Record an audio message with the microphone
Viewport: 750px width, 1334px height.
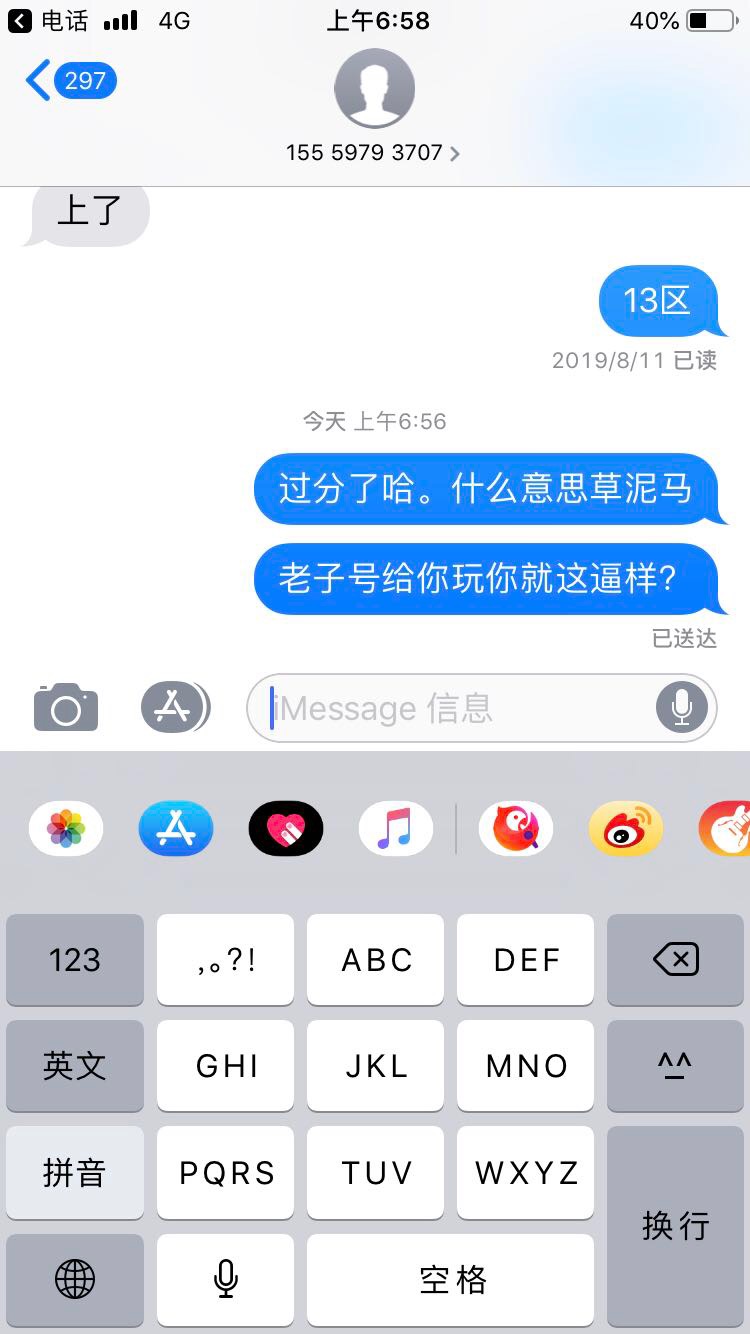pos(682,708)
